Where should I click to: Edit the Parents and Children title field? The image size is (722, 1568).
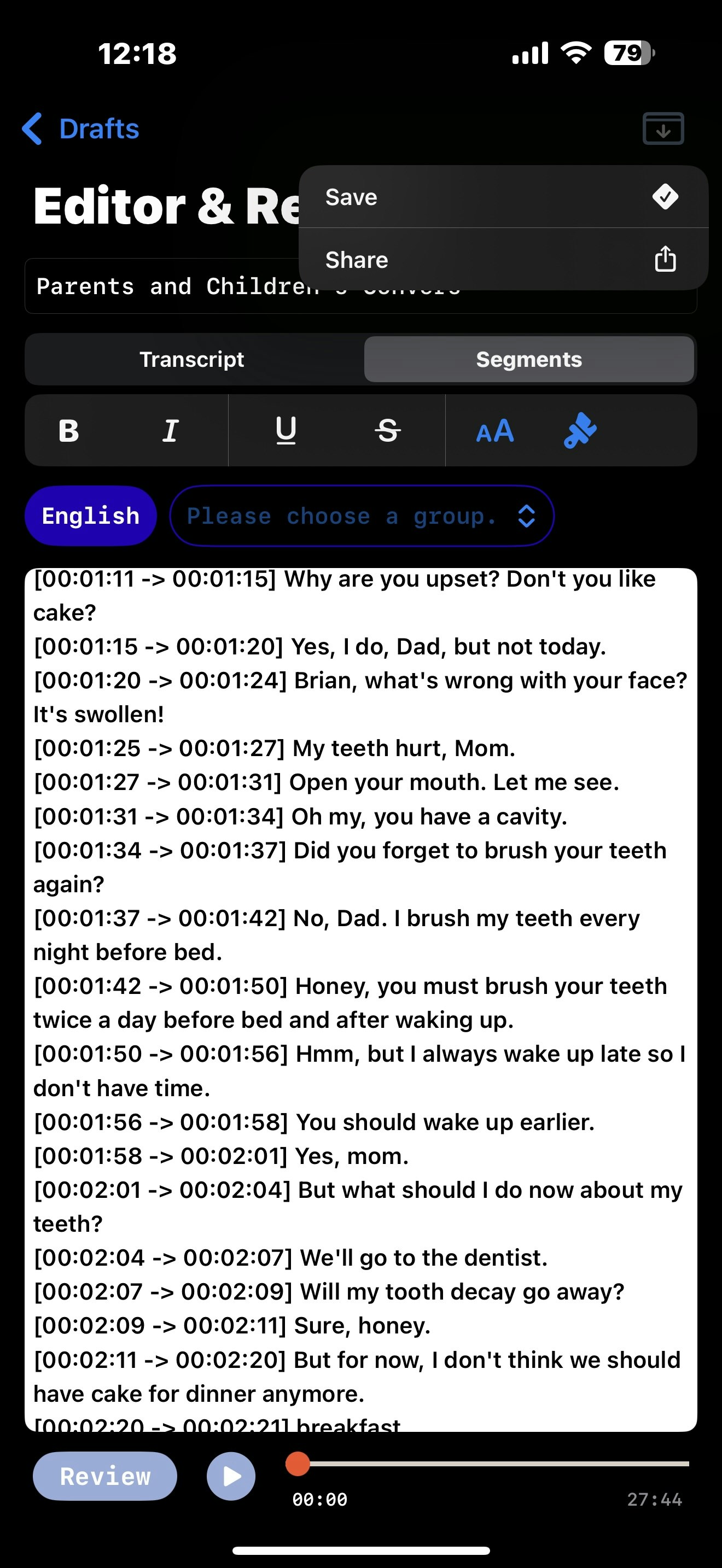pyautogui.click(x=360, y=286)
